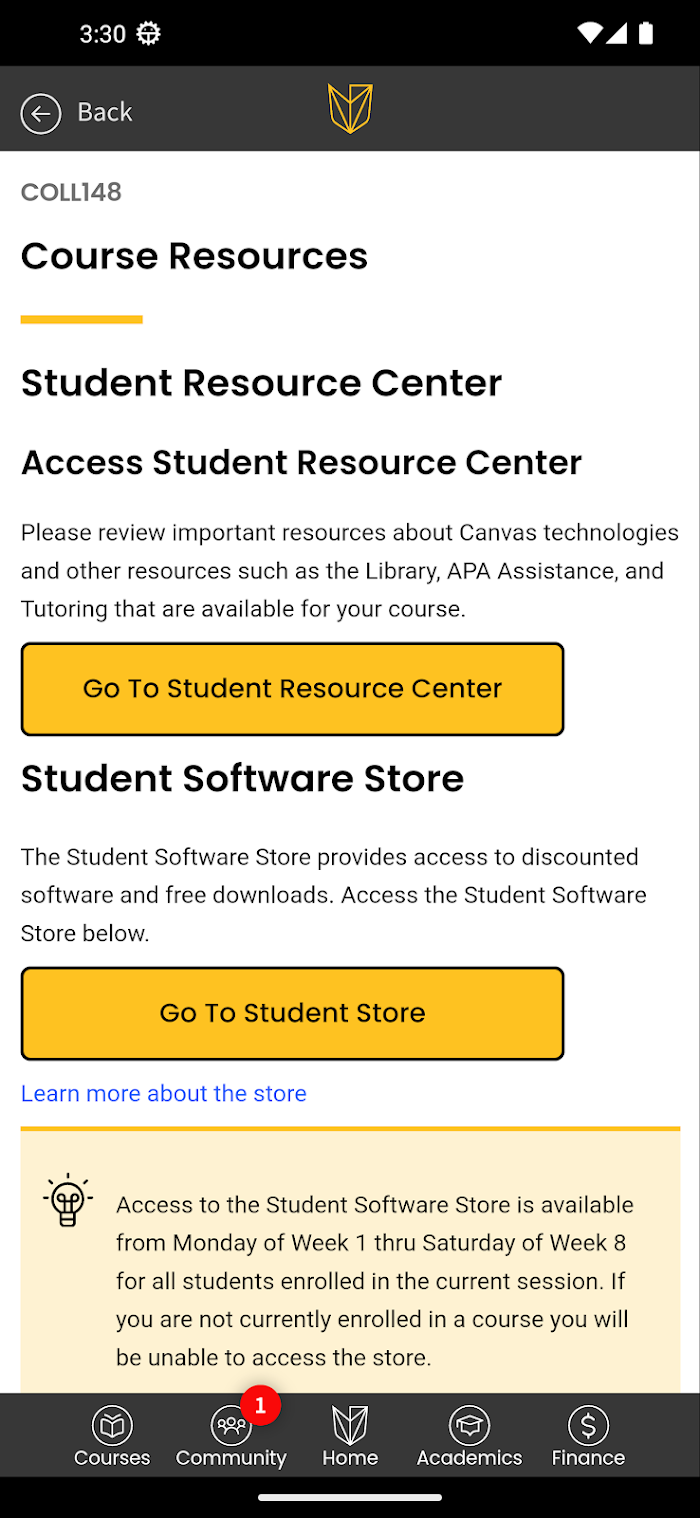700x1518 pixels.
Task: Open the Community tab
Action: pos(231,1436)
